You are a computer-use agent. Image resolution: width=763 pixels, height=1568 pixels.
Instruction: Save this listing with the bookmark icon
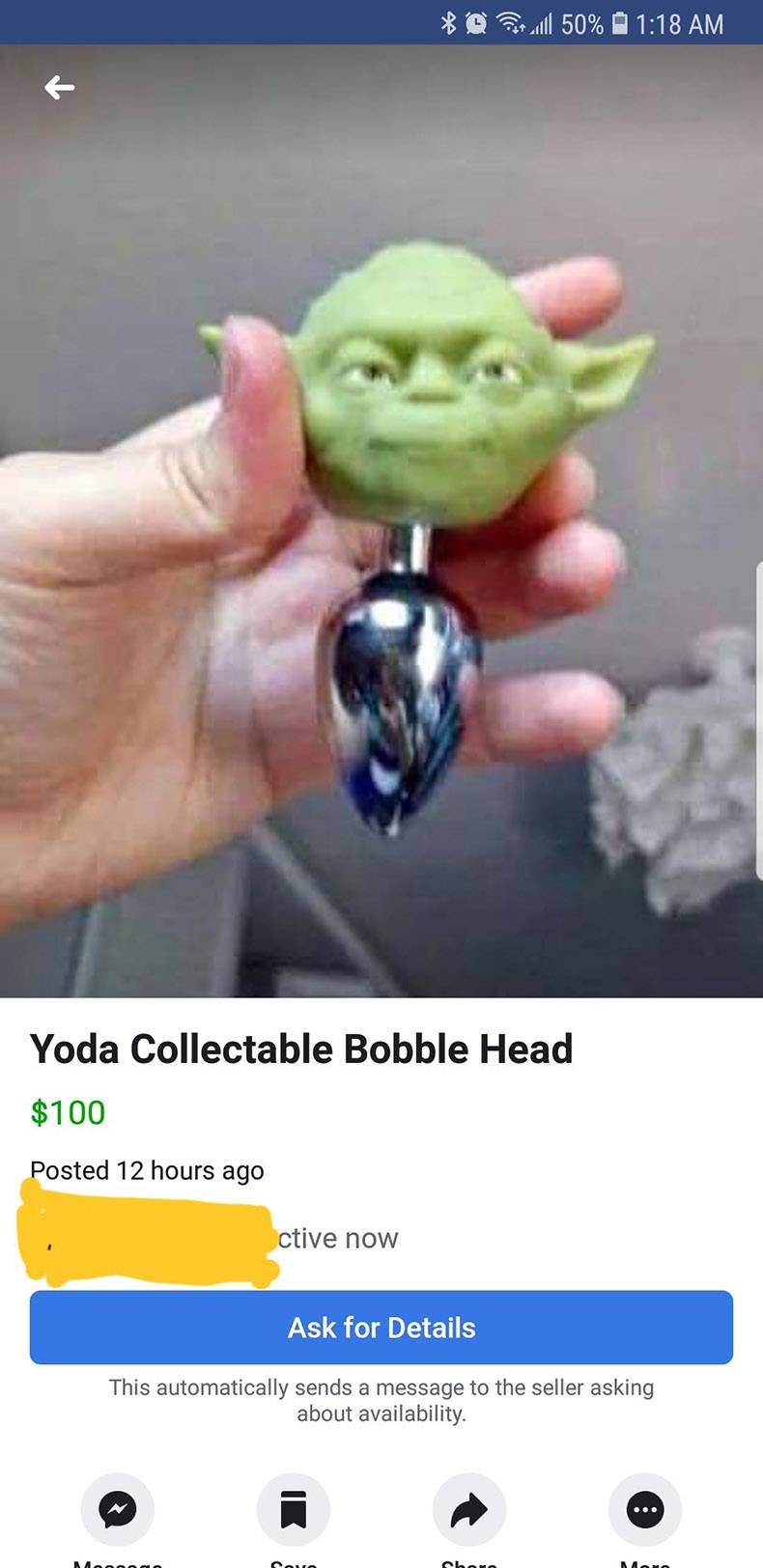tap(293, 1508)
